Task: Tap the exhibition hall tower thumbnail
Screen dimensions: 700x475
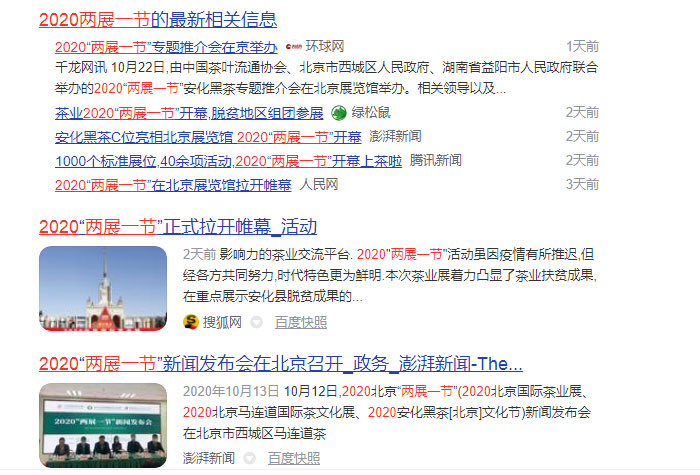Action: (x=103, y=288)
